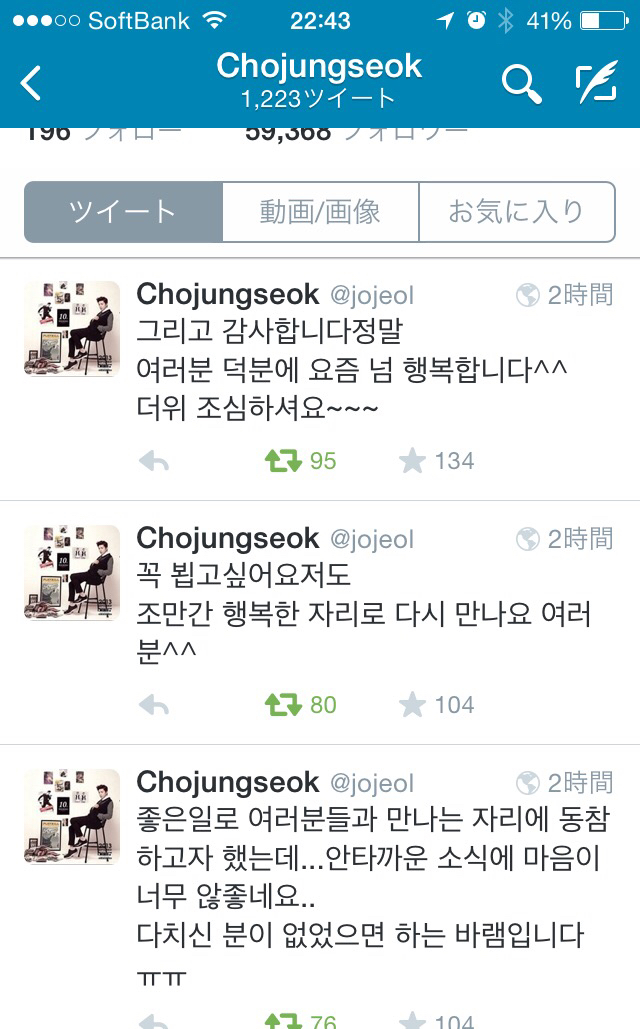Reply to the tweet with 80 retweets
This screenshot has width=640, height=1029.
[154, 705]
